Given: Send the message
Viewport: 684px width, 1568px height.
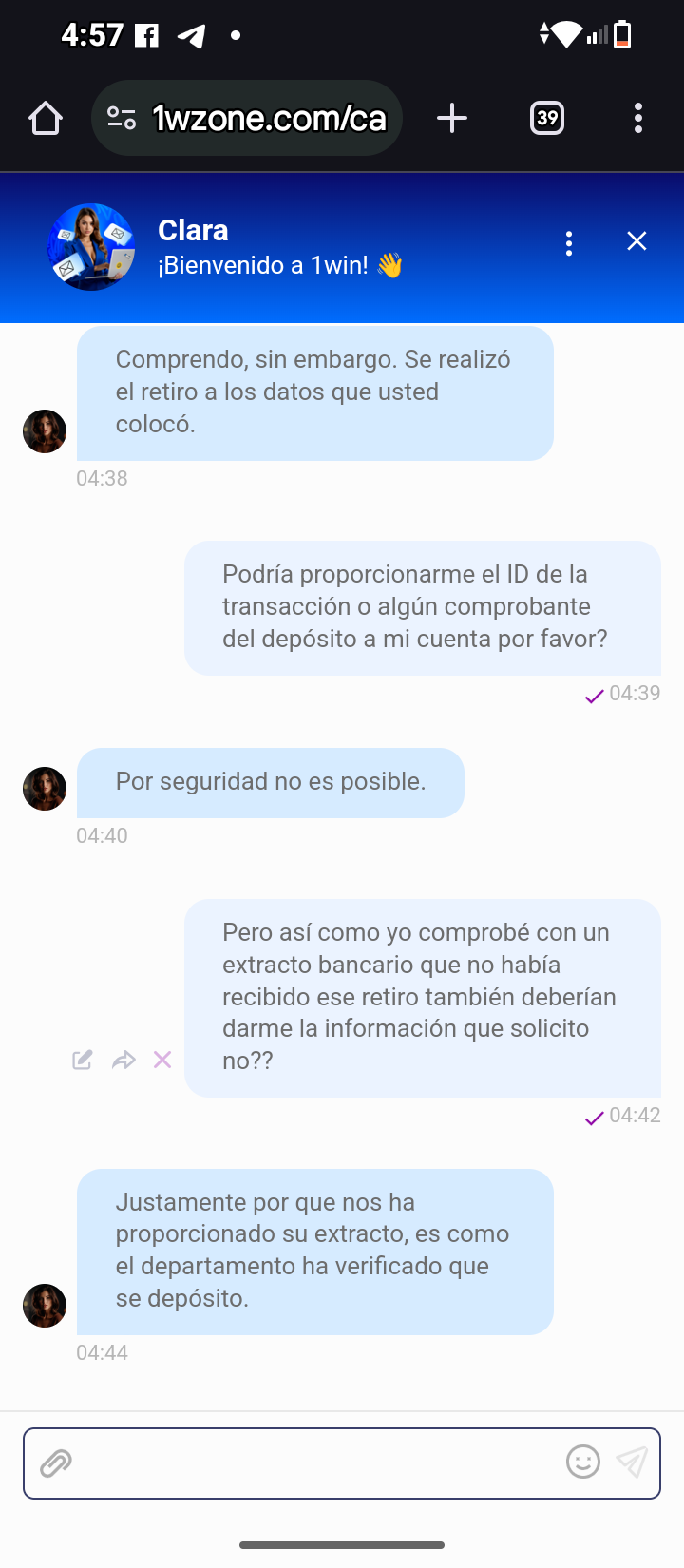Looking at the screenshot, I should pos(632,1462).
